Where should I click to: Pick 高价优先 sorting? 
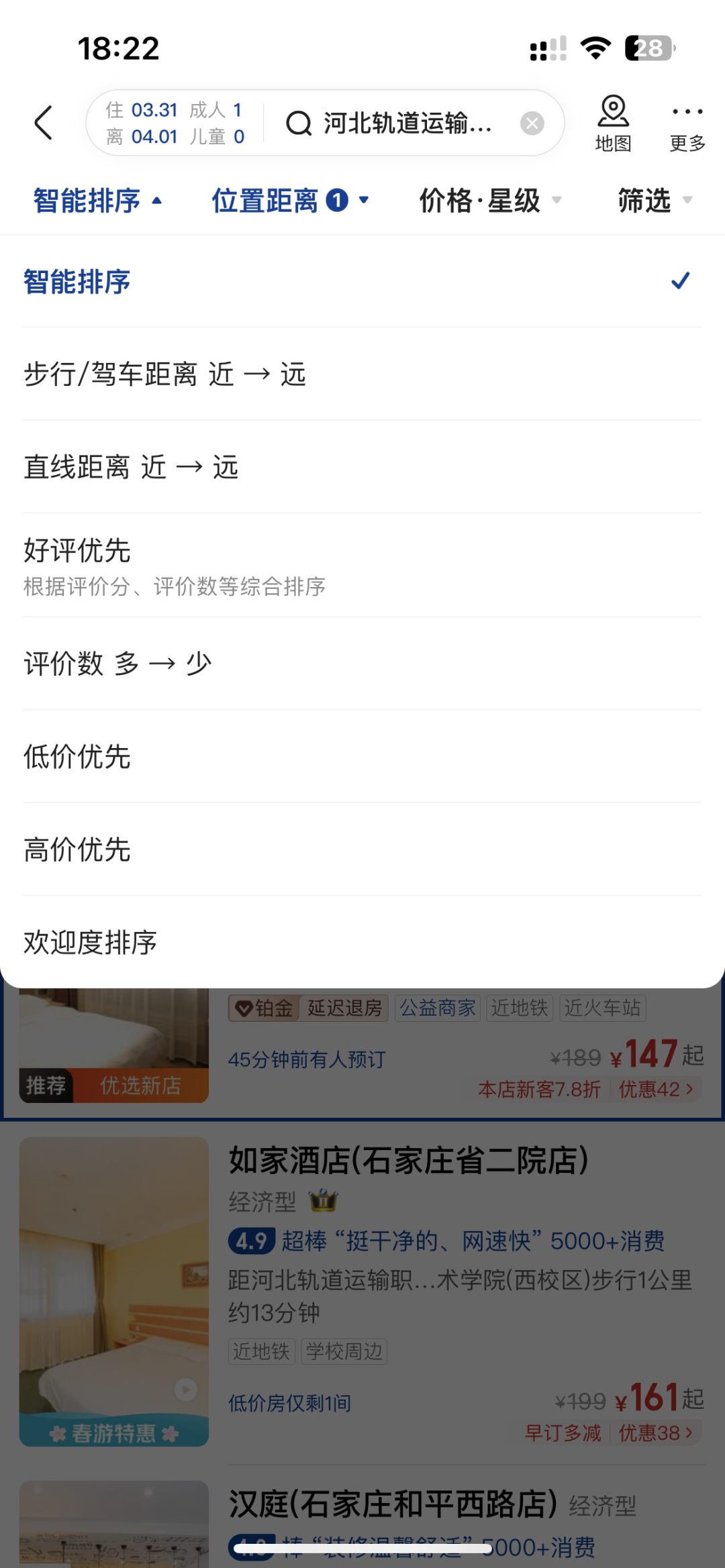362,849
